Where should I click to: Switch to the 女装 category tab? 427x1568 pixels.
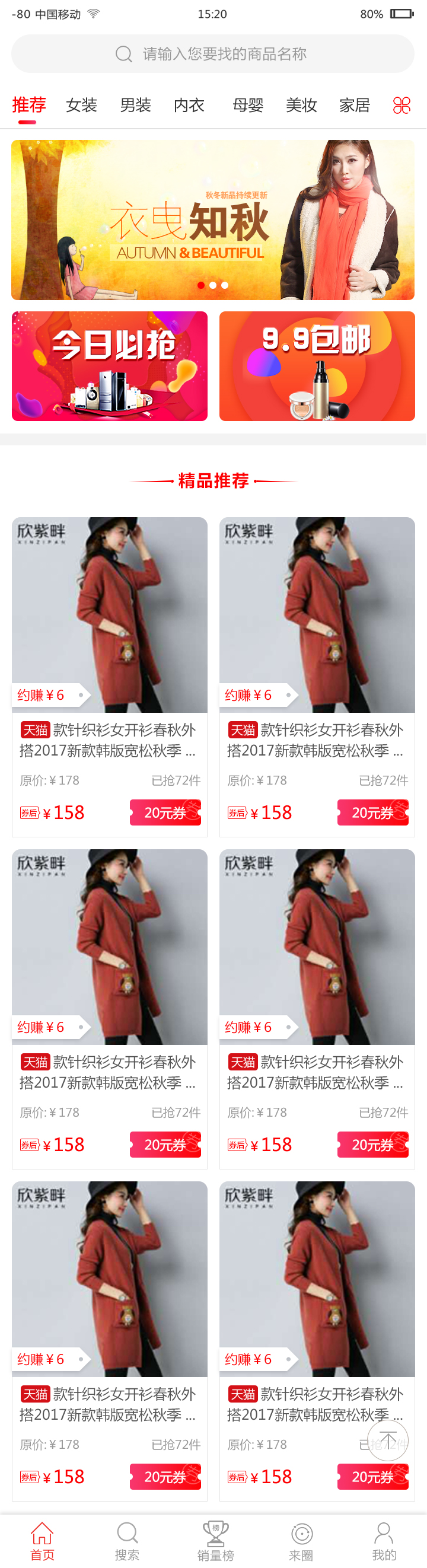coord(82,106)
